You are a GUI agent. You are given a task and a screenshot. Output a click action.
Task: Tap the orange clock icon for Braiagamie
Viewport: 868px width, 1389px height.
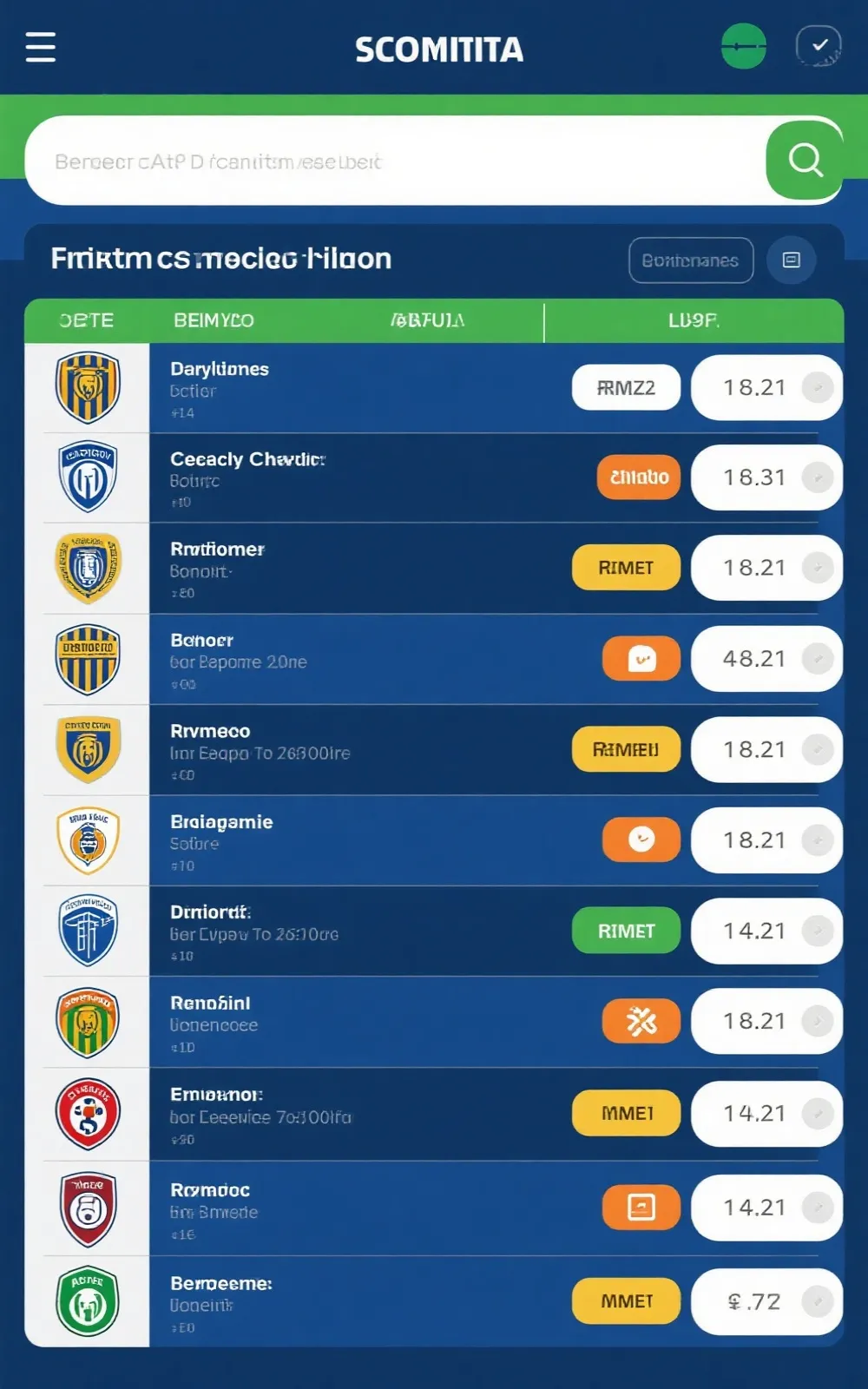coord(641,839)
